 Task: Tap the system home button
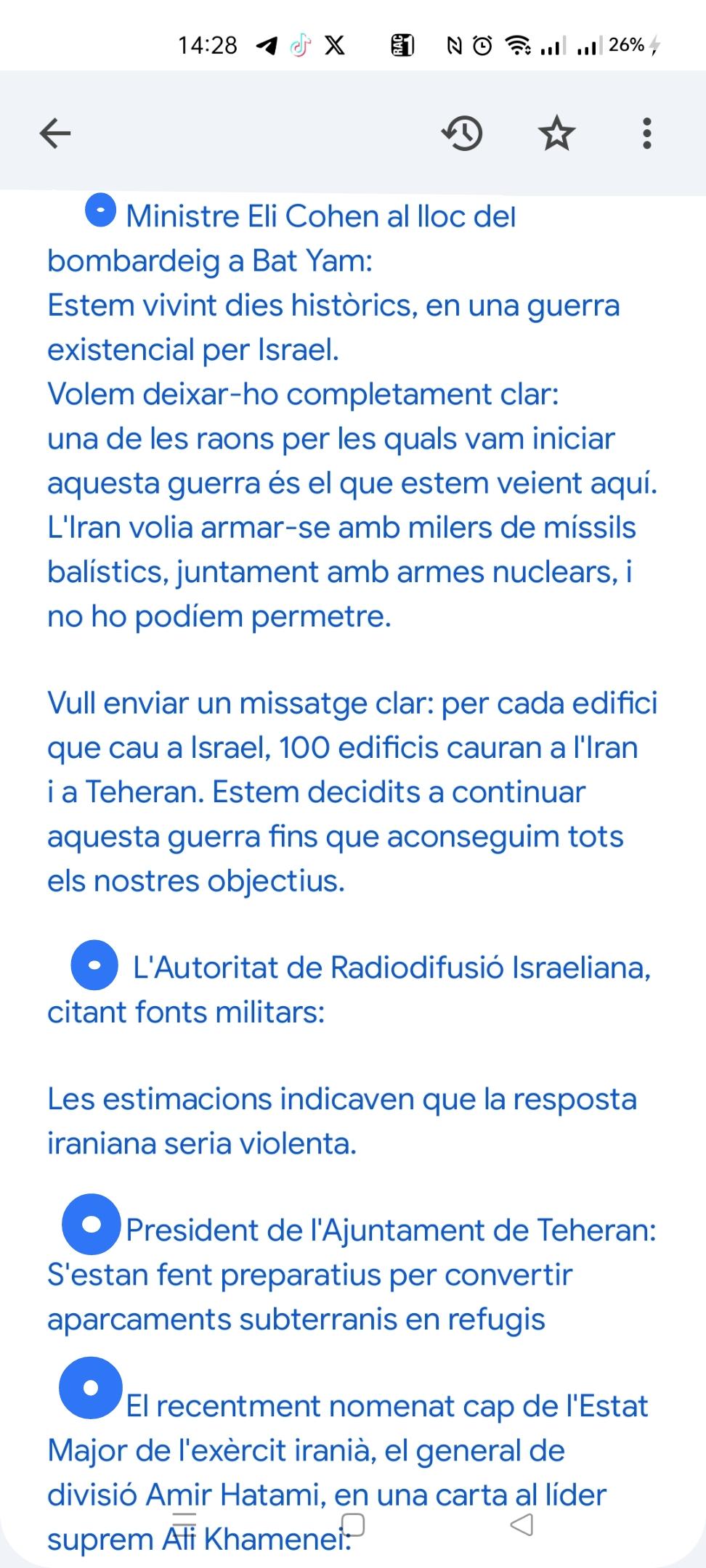click(x=353, y=1524)
